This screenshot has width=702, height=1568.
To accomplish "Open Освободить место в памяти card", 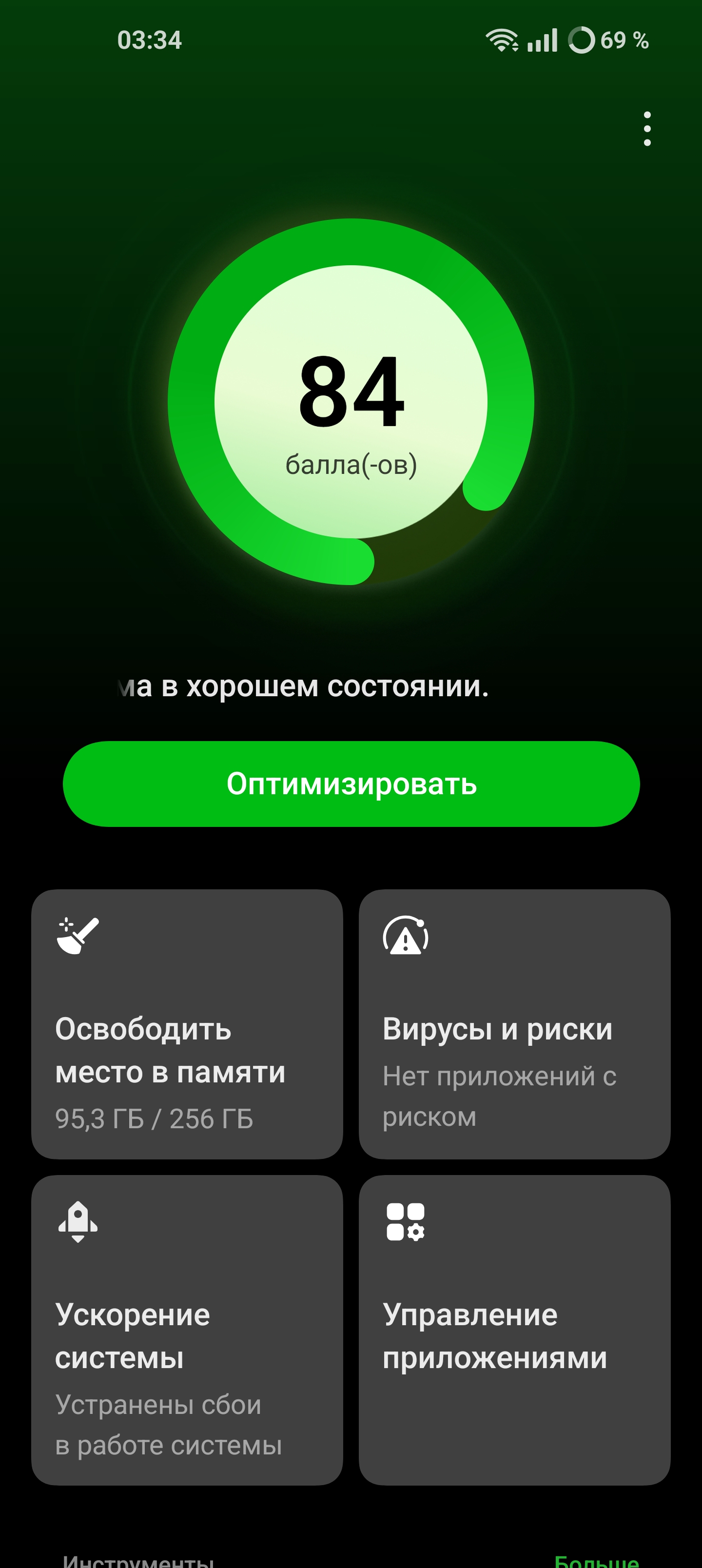I will (x=187, y=1024).
